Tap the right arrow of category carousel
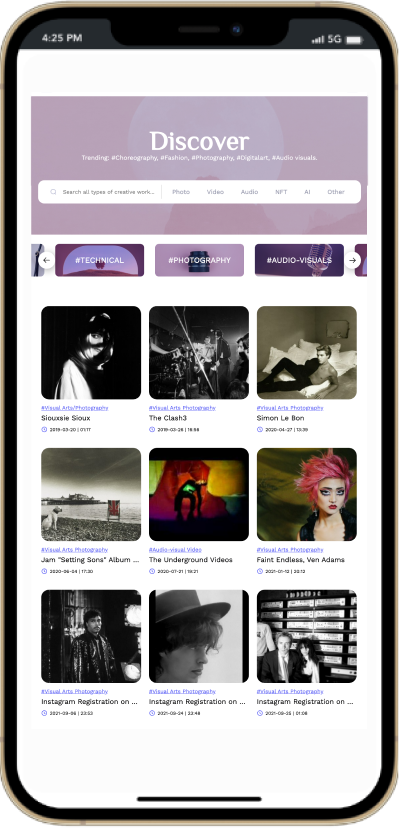Screen dimensions: 399x828 point(353,260)
